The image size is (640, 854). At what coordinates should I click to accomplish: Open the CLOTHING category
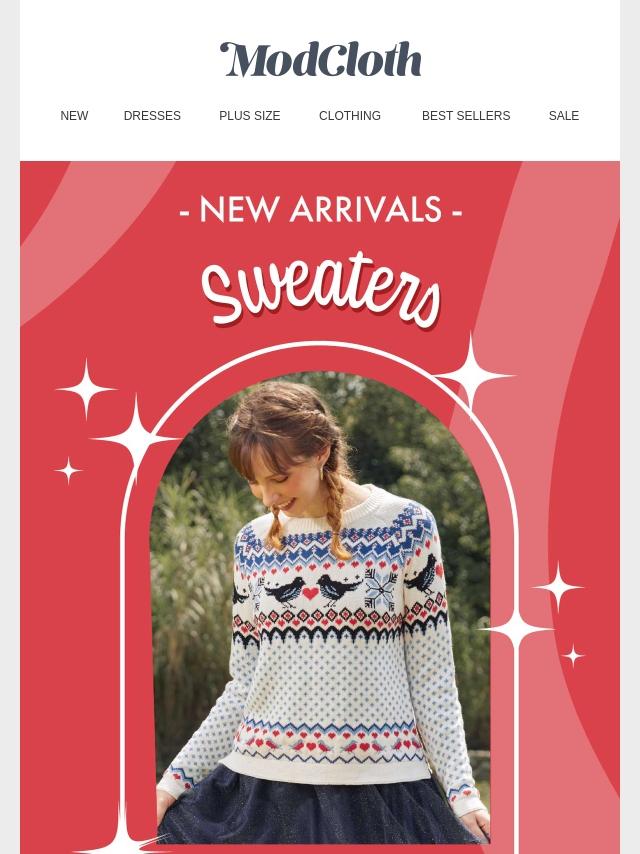[x=350, y=115]
